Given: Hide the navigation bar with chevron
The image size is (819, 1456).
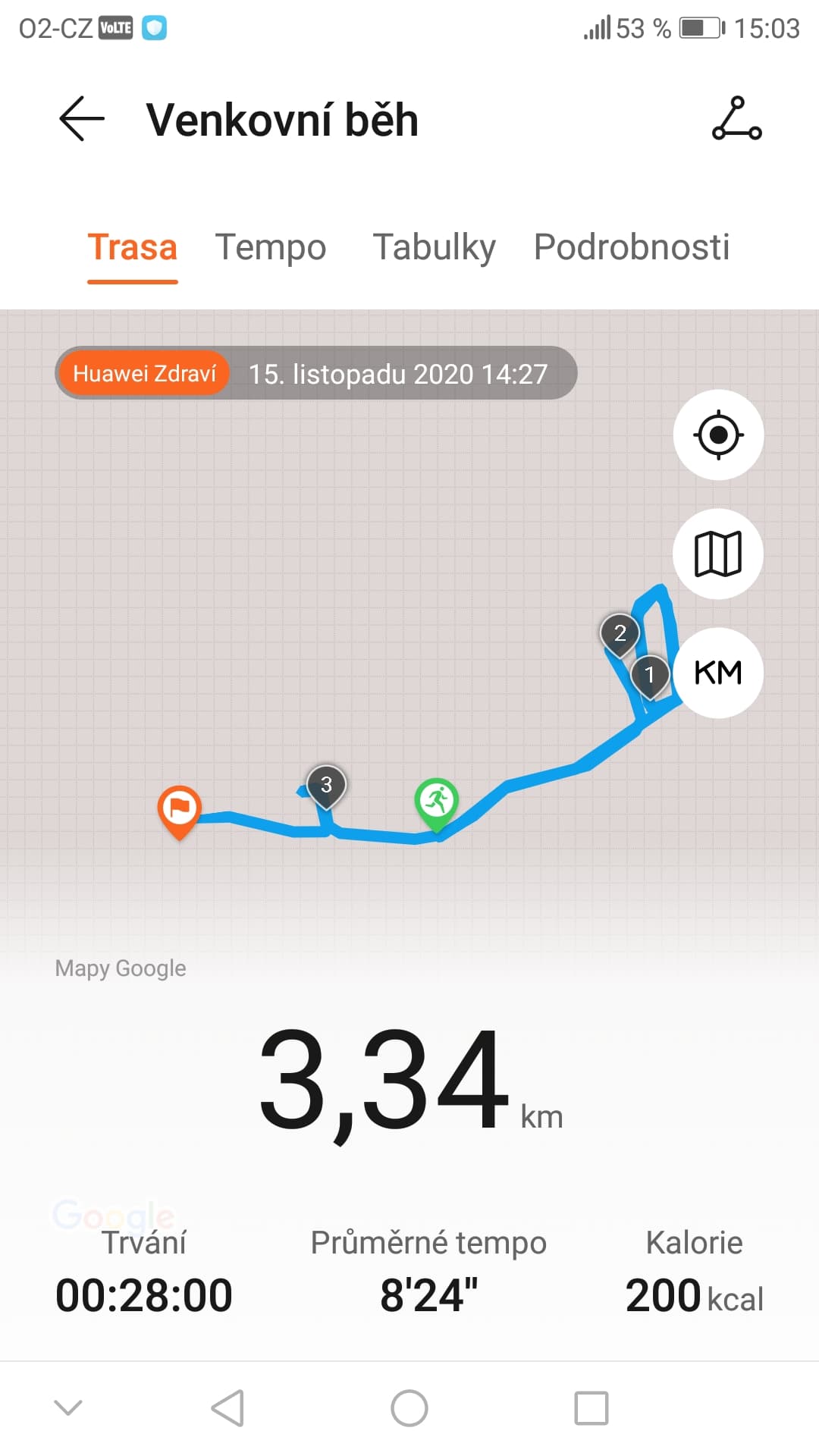Looking at the screenshot, I should 68,1408.
